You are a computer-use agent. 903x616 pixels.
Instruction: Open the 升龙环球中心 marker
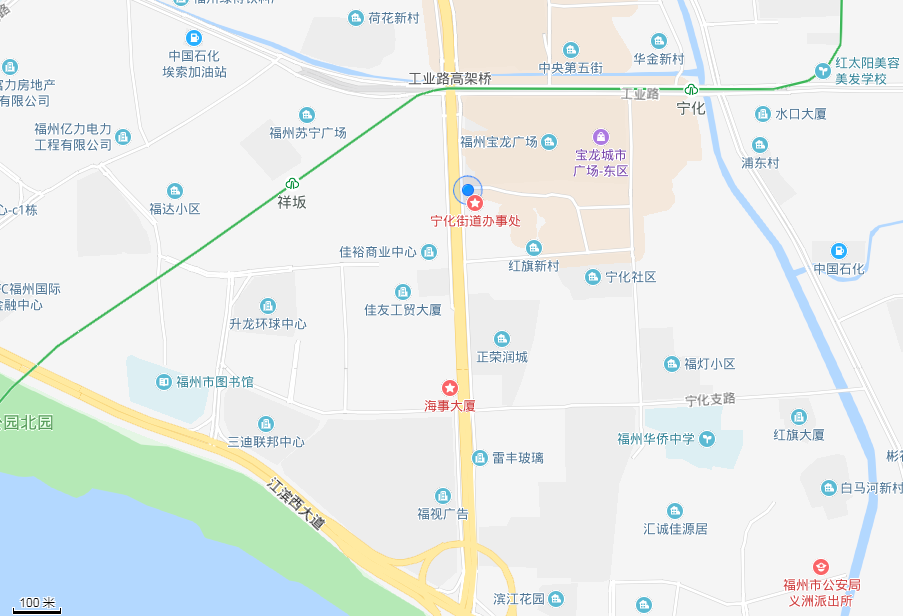click(267, 306)
